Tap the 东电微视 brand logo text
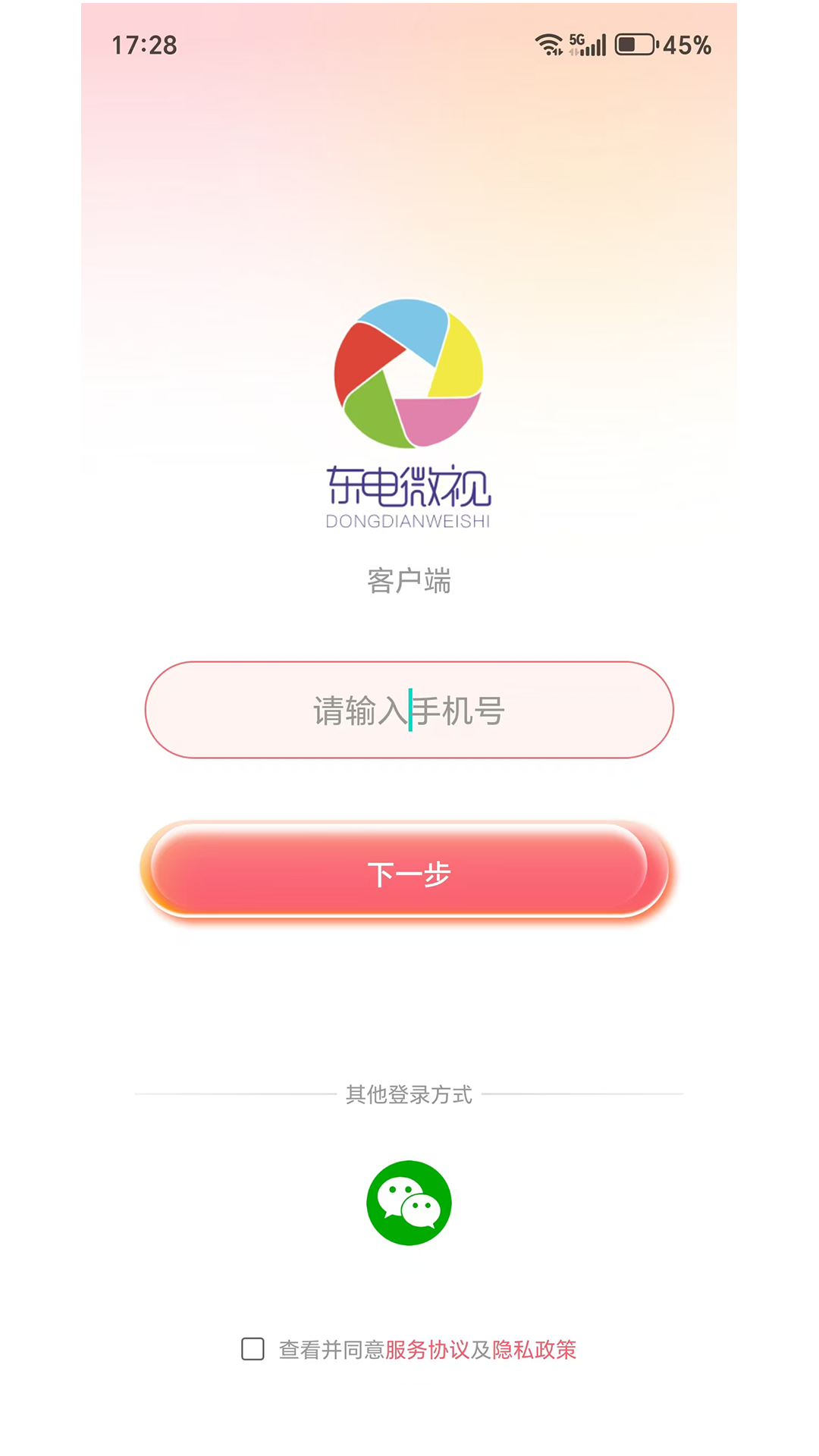The height and width of the screenshot is (1456, 819). (409, 485)
